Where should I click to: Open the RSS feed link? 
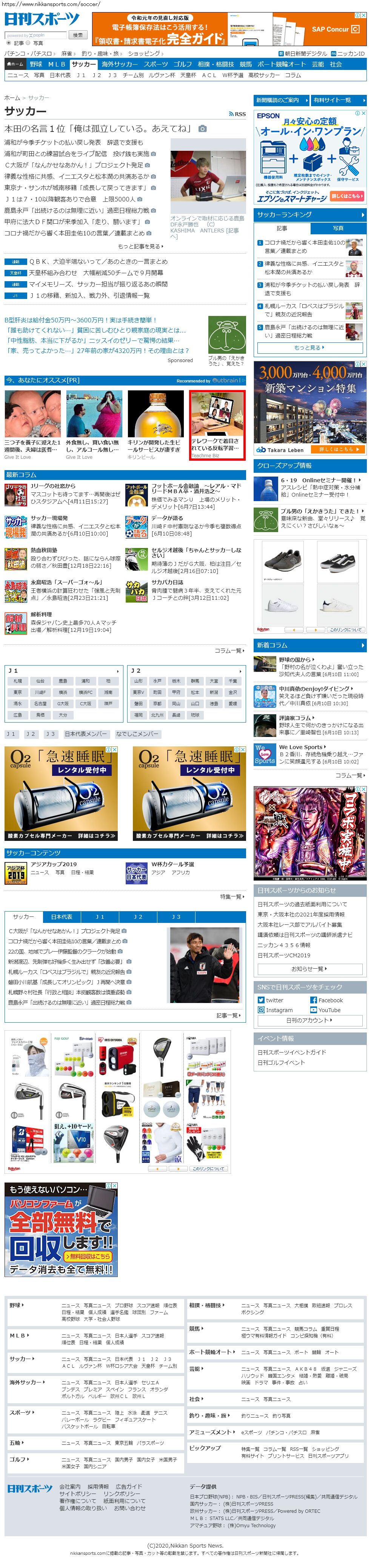237,114
